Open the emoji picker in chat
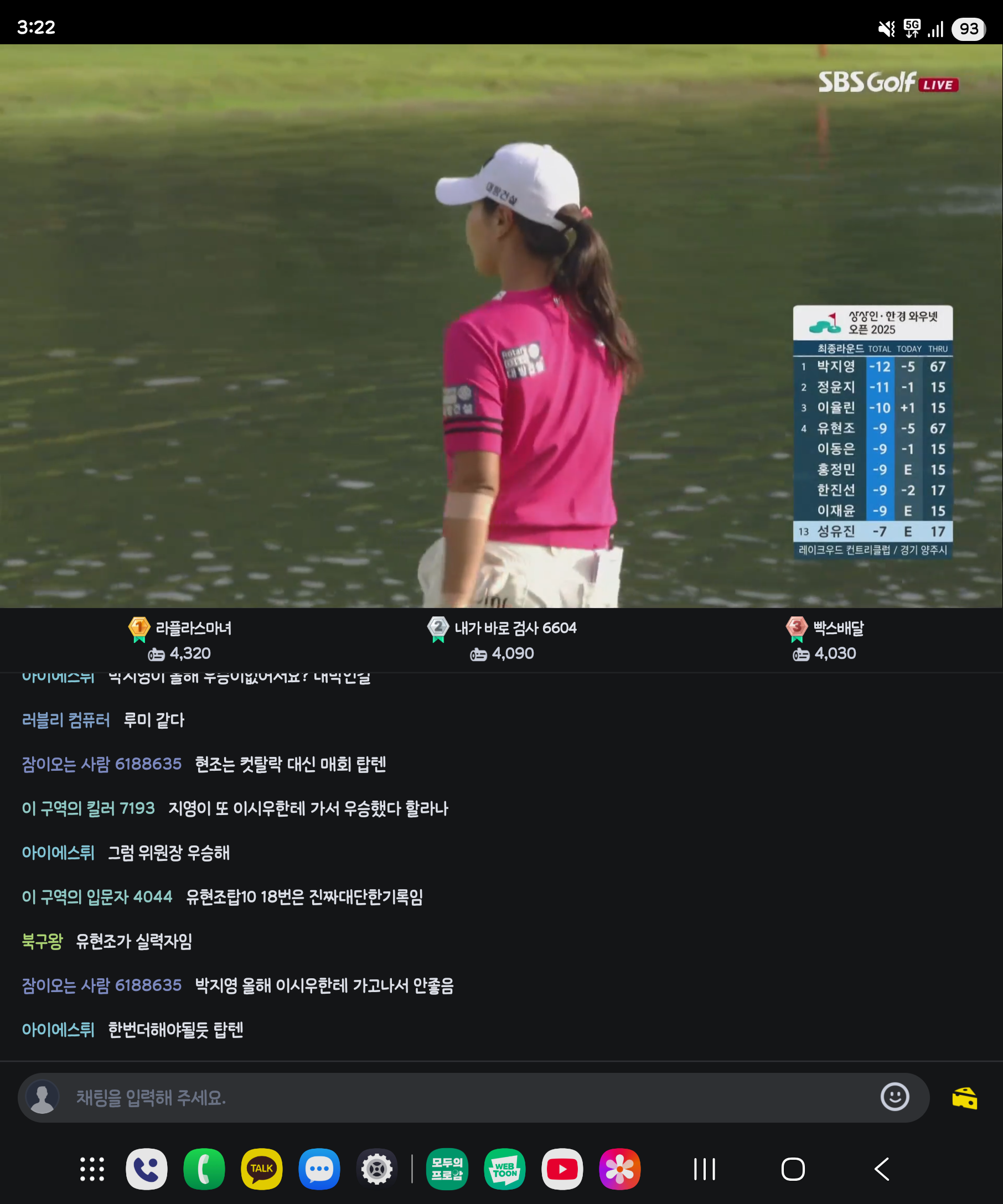This screenshot has height=1204, width=1003. (894, 1097)
